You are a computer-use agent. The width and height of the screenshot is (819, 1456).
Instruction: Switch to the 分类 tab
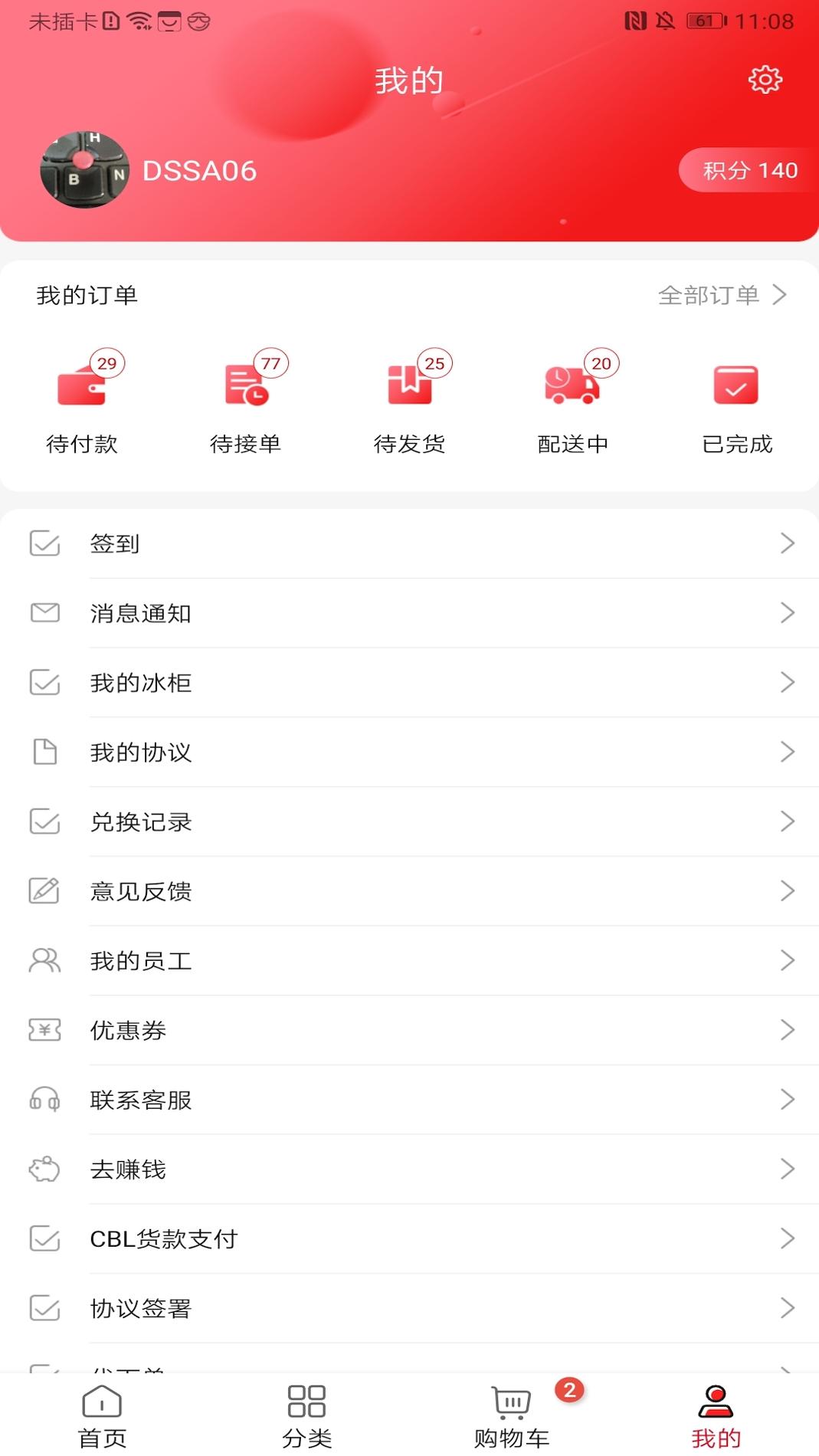[307, 1416]
